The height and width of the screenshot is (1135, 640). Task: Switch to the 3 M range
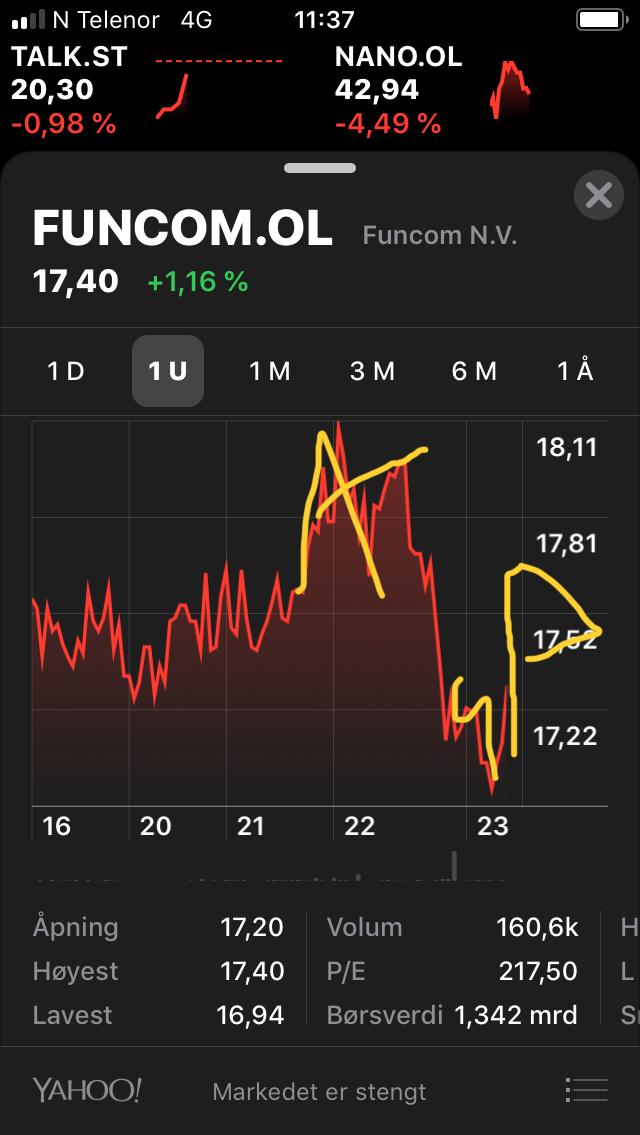tap(372, 371)
